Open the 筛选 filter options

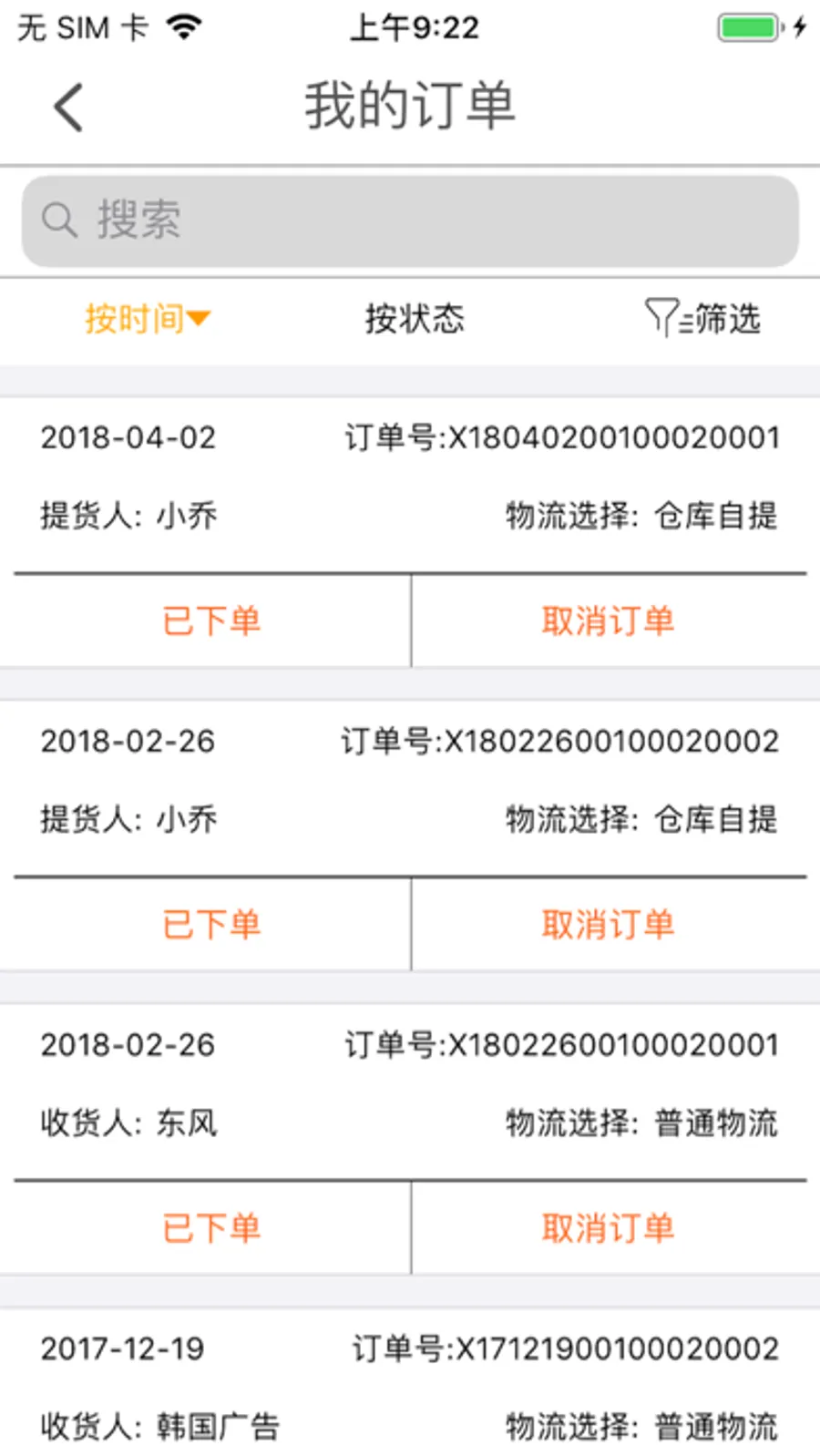702,319
